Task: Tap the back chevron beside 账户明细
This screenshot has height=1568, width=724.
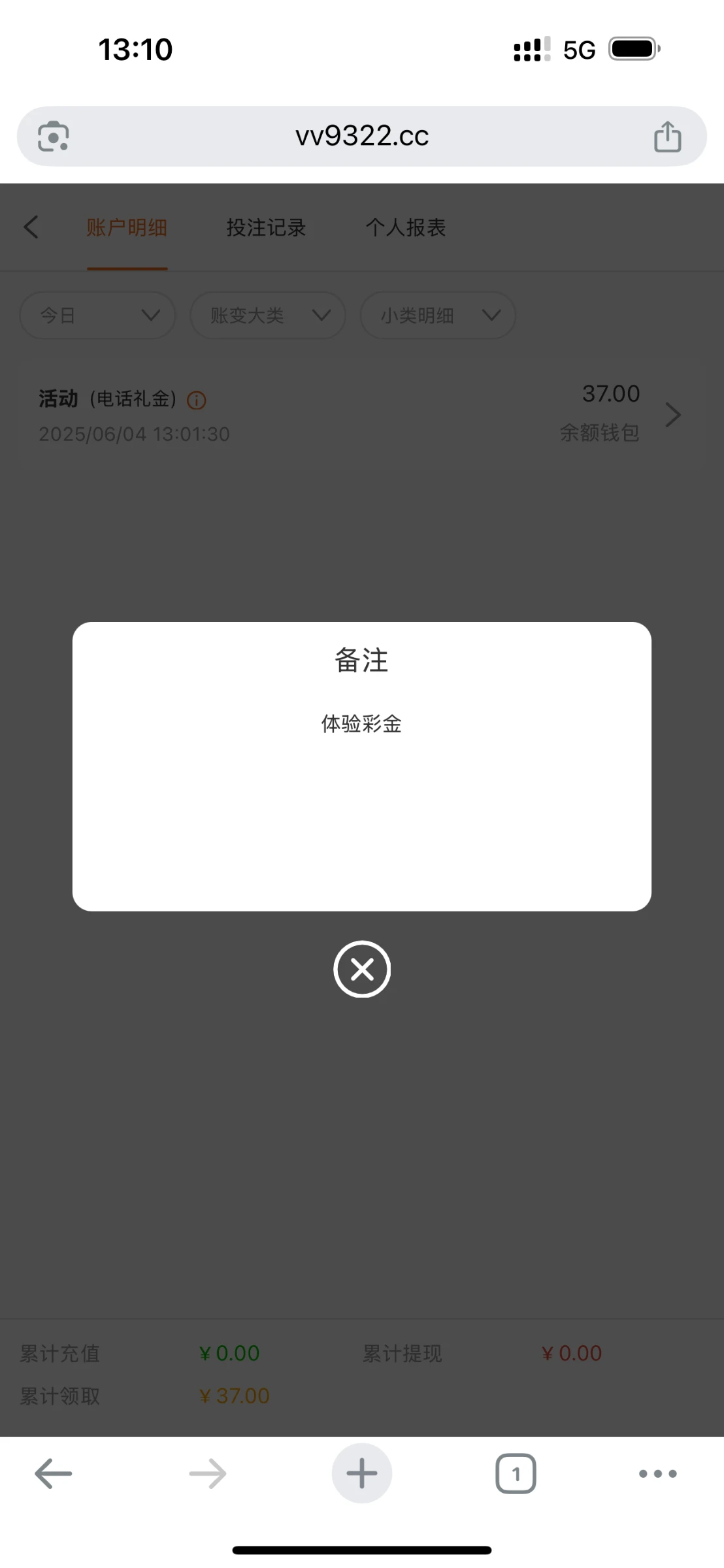Action: 31,227
